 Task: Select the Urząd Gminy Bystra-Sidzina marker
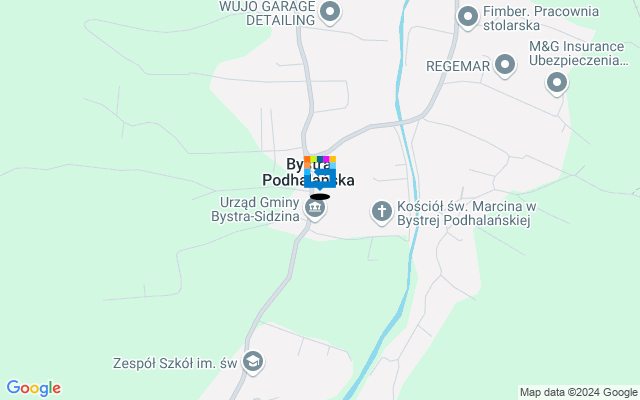tap(317, 209)
